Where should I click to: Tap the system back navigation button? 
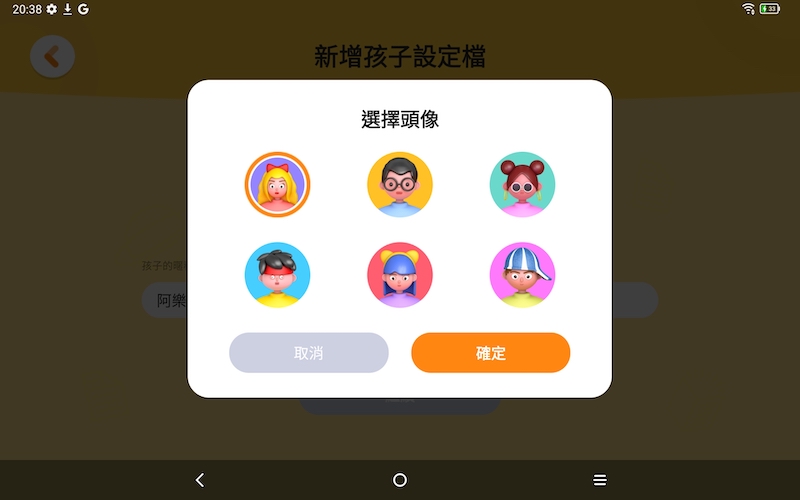coord(200,480)
